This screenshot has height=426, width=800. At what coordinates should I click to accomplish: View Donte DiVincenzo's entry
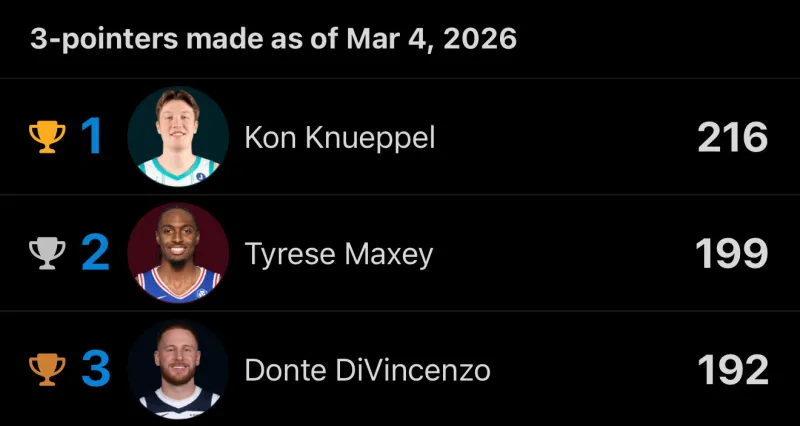400,369
